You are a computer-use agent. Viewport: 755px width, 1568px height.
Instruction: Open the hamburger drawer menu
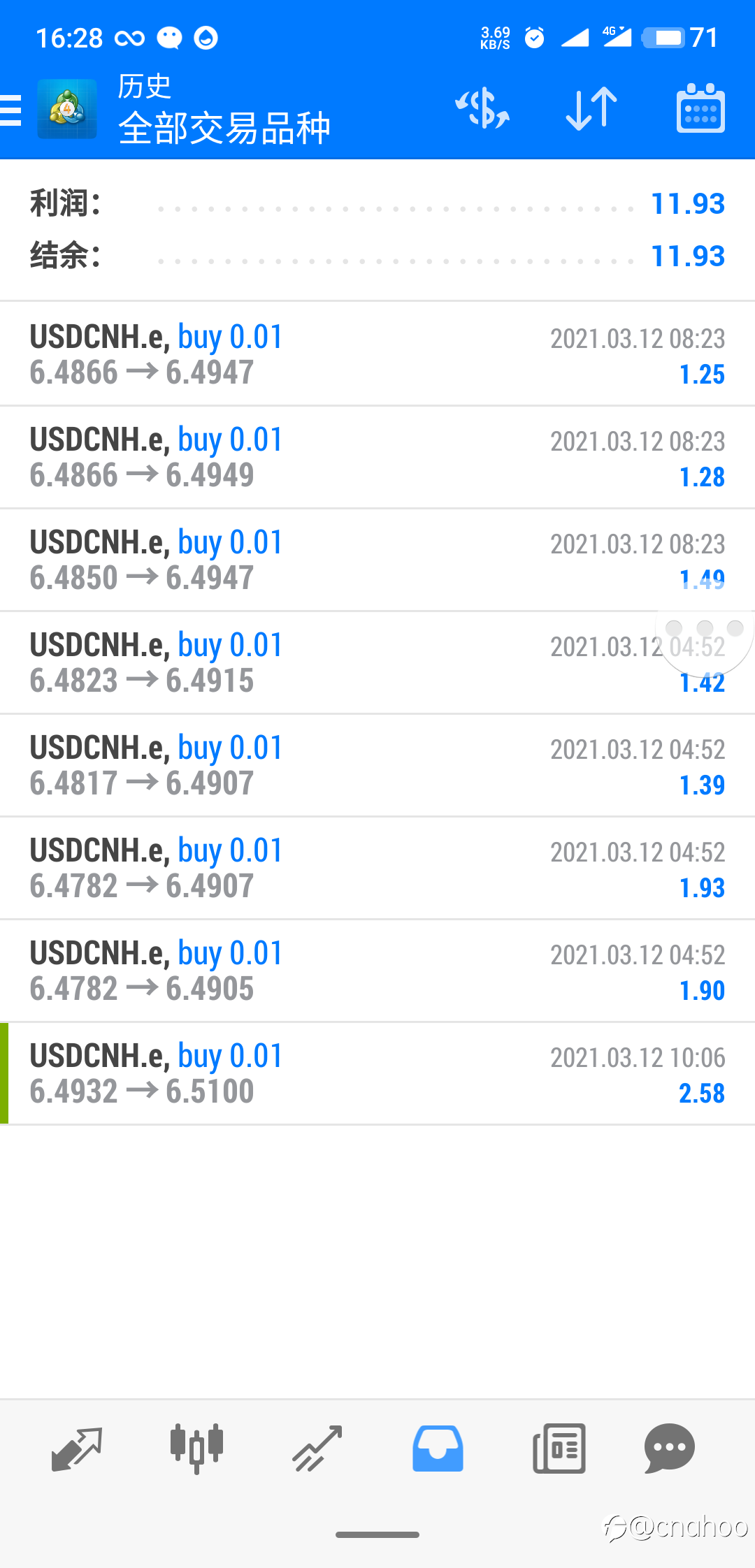click(x=11, y=110)
